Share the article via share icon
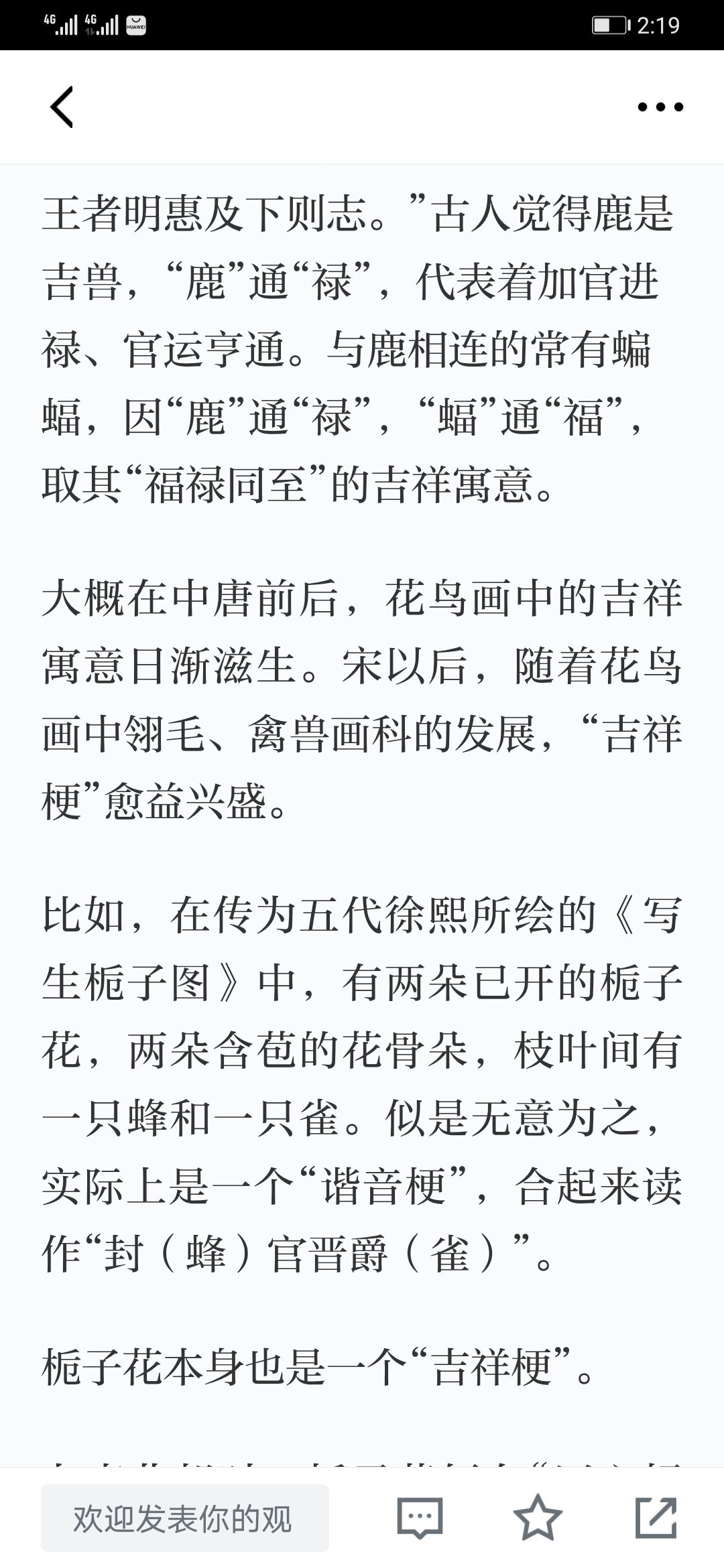The image size is (724, 1568). point(656,1517)
